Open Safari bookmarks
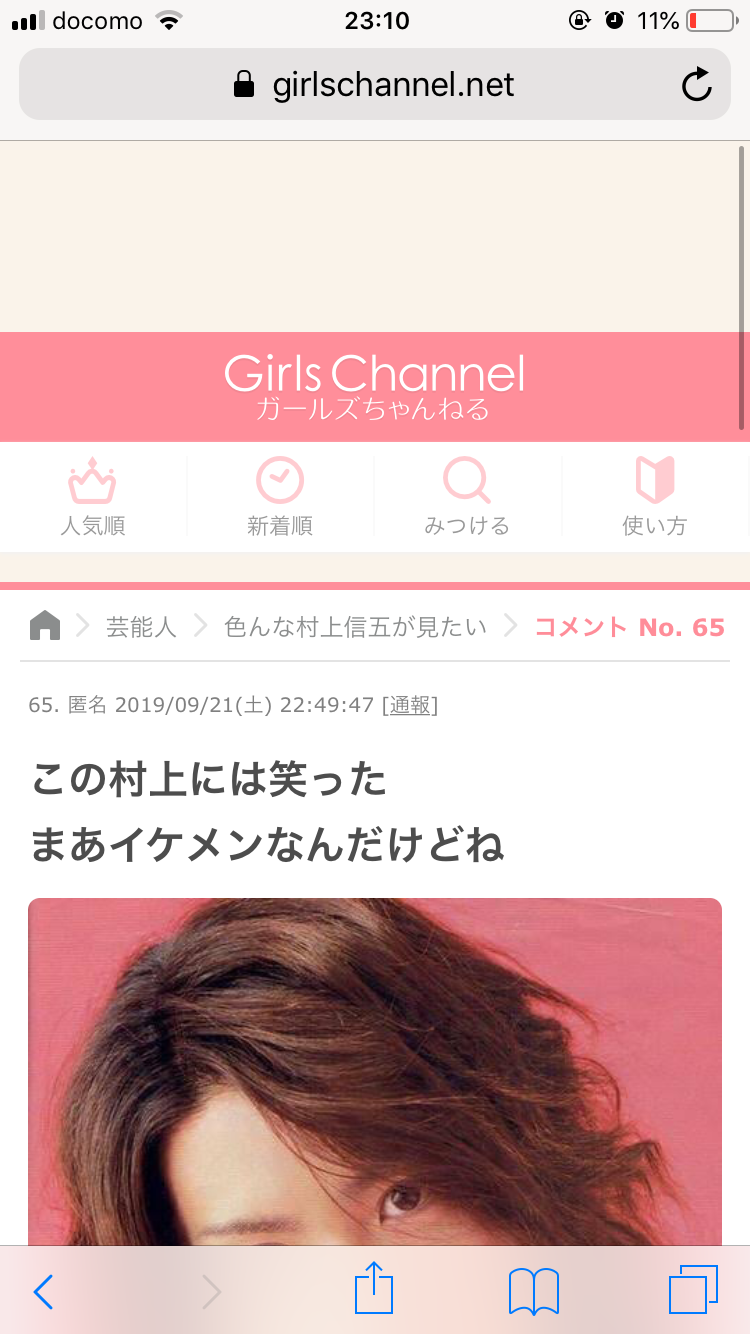Image resolution: width=750 pixels, height=1334 pixels. pos(533,1292)
